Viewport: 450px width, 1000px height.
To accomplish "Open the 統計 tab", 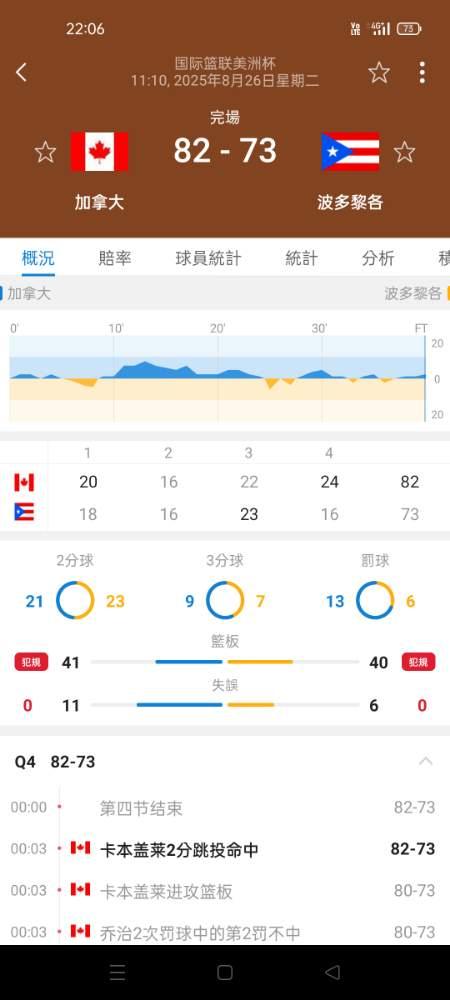I will 301,258.
